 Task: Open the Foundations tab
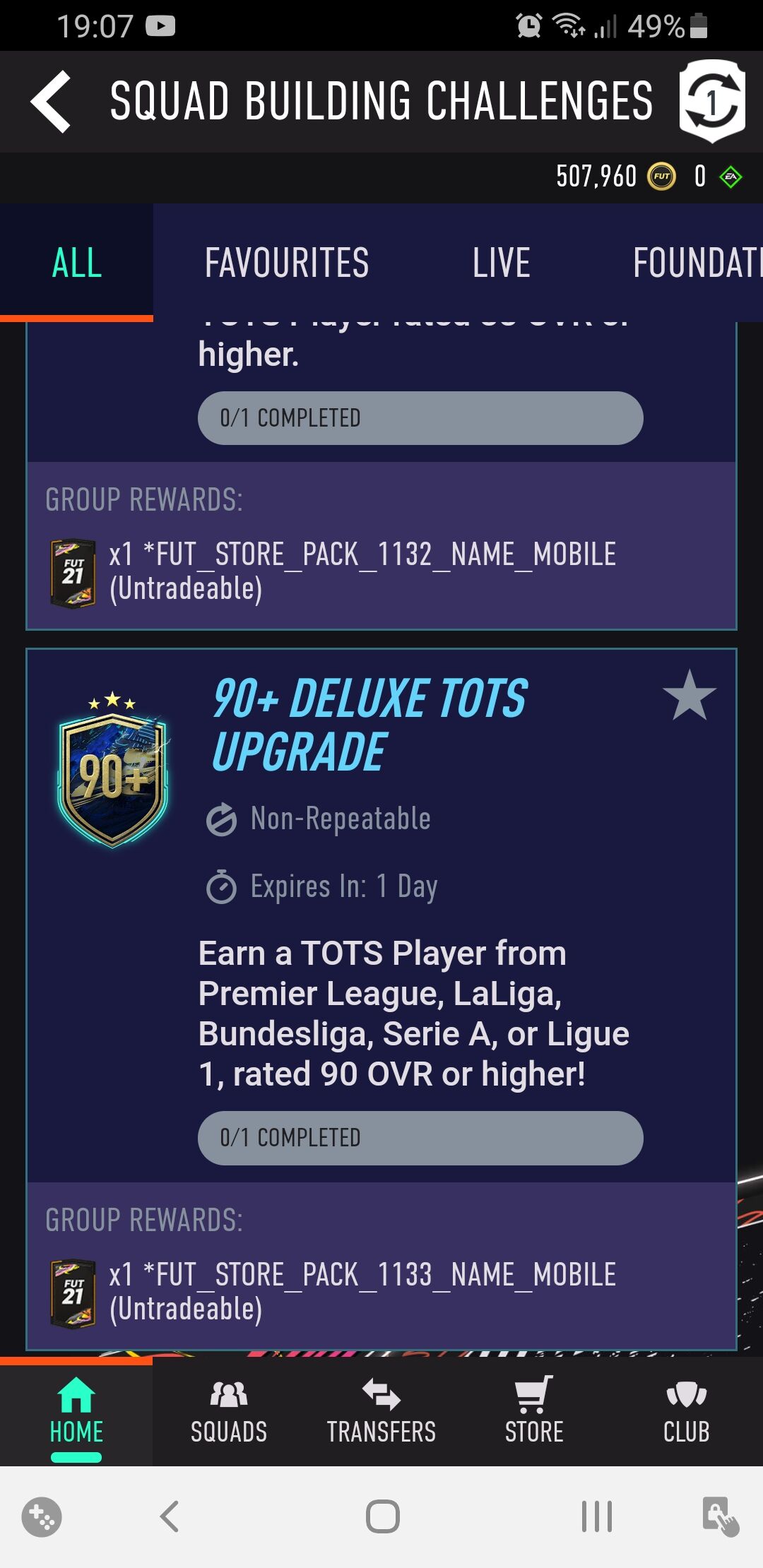coord(696,263)
